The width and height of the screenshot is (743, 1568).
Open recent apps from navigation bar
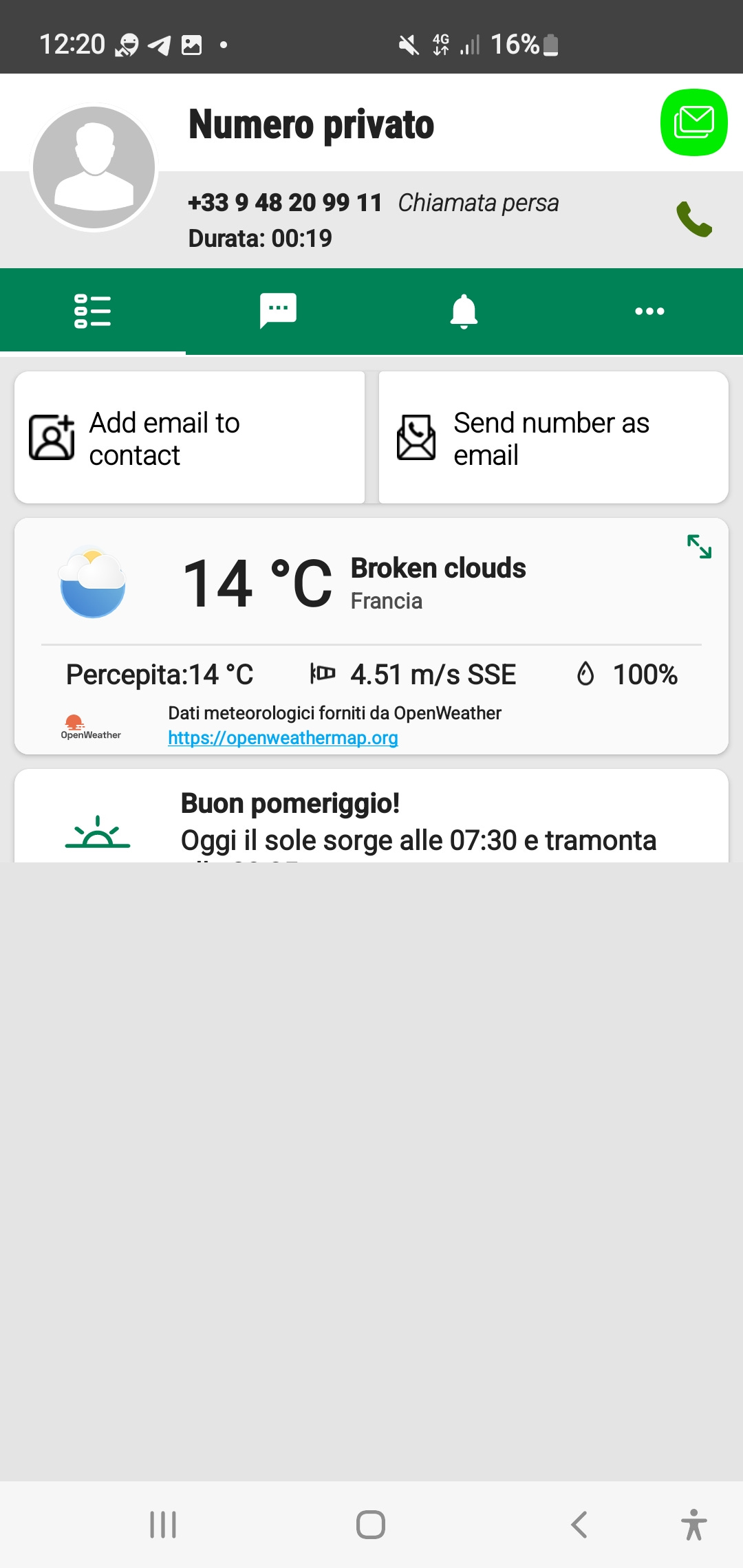(163, 1525)
